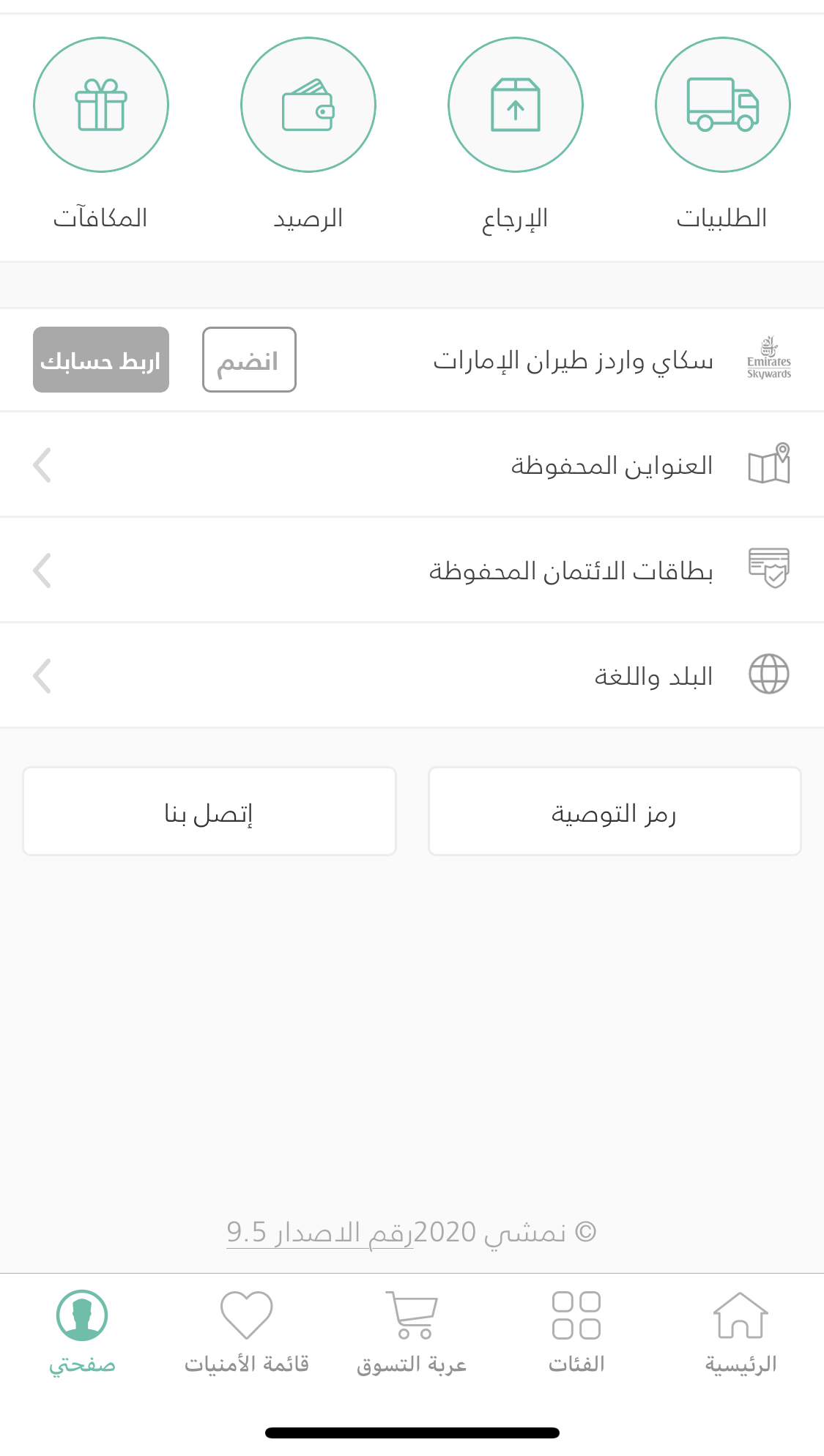Viewport: 824px width, 1456px height.
Task: Switch to the الرئيسية home tab
Action: point(741,1333)
